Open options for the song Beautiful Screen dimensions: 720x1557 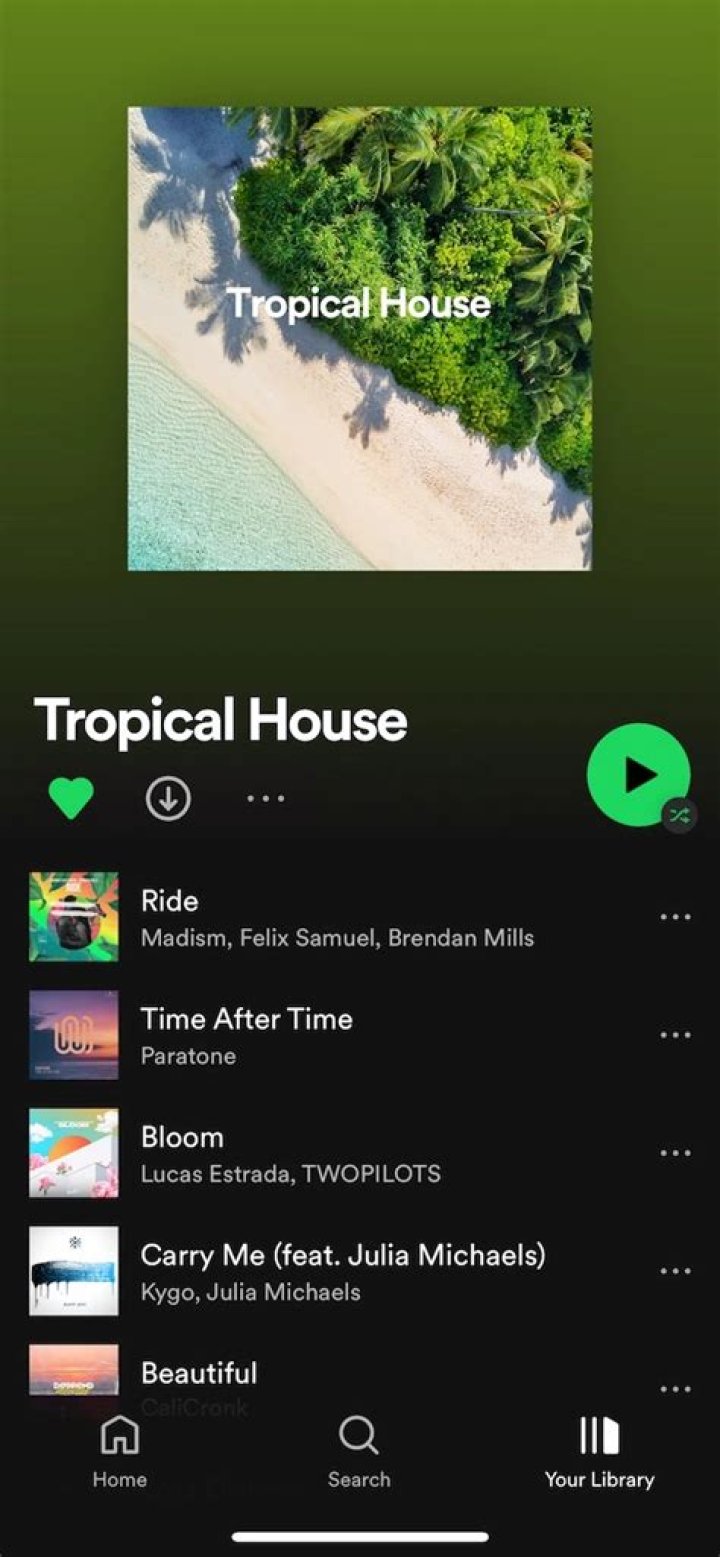click(x=675, y=1389)
